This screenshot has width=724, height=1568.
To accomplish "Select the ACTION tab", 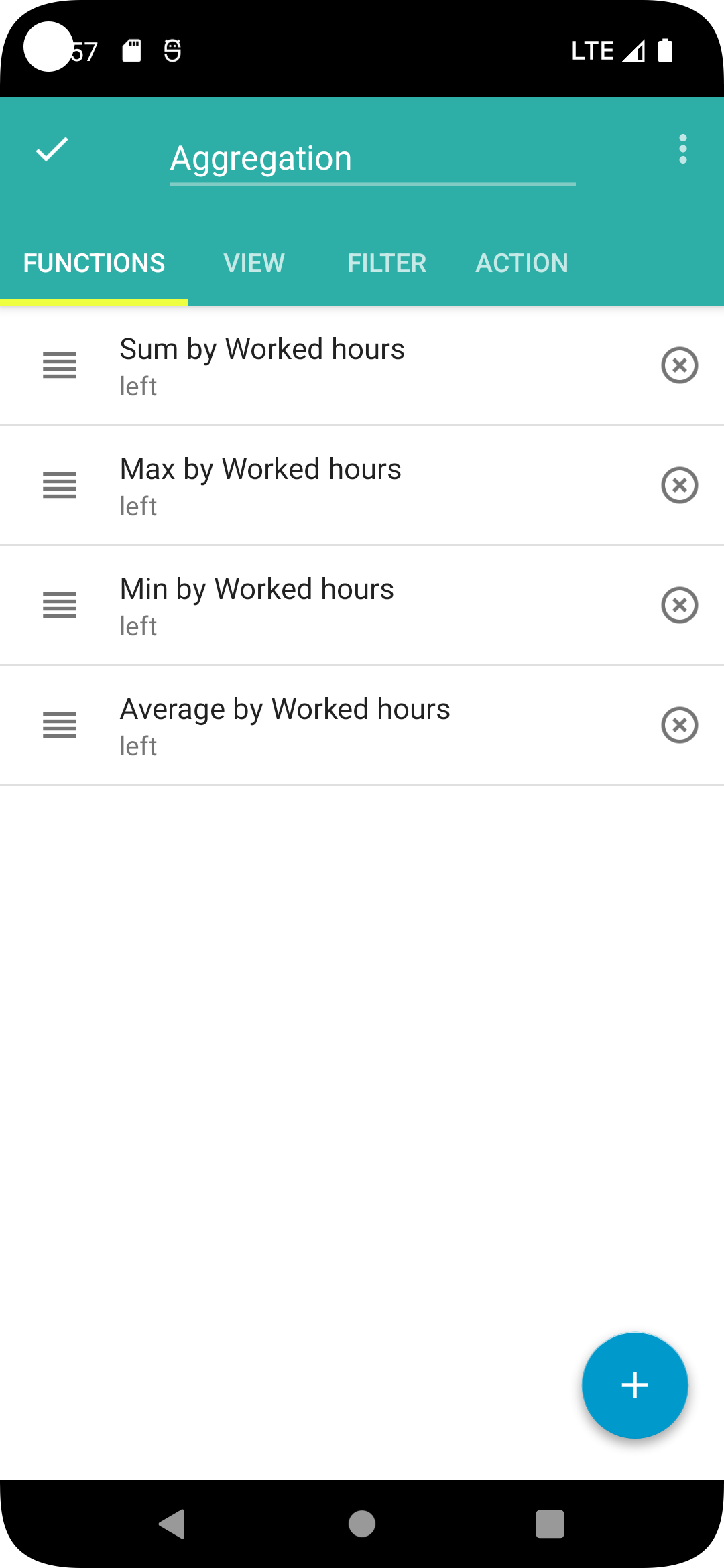I will 522,263.
